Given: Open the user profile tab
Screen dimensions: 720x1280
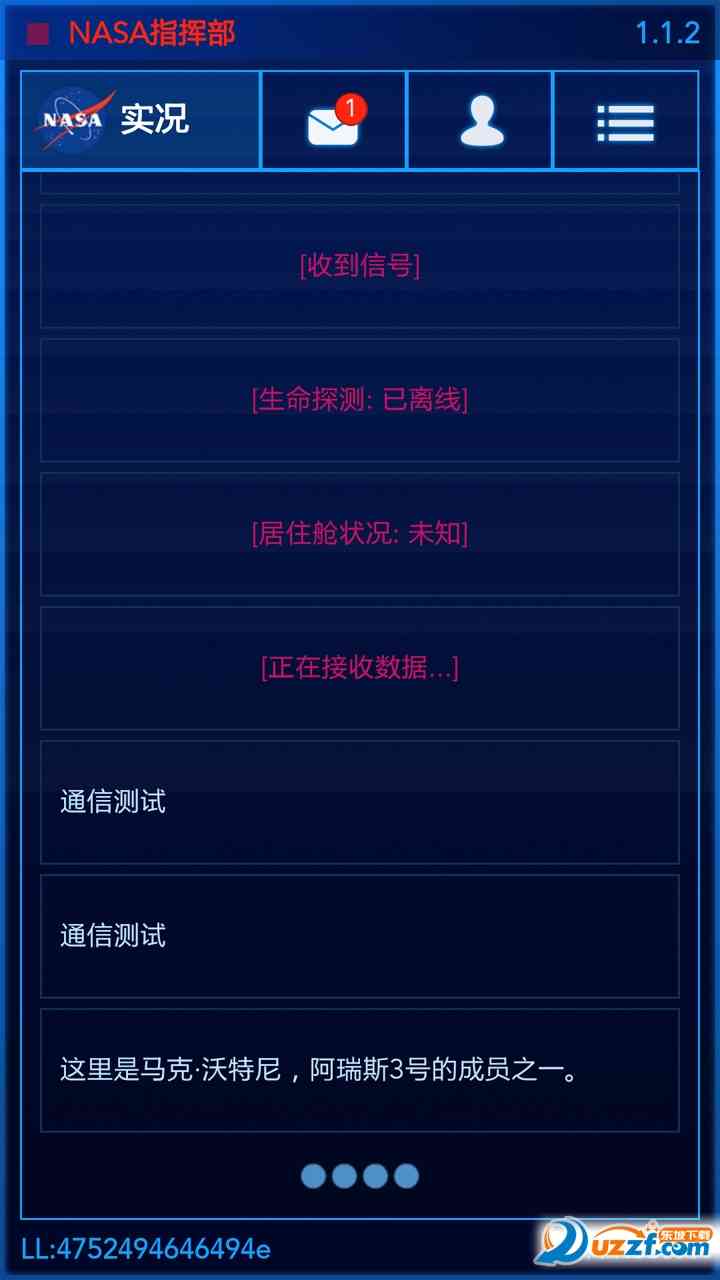Looking at the screenshot, I should [x=480, y=122].
